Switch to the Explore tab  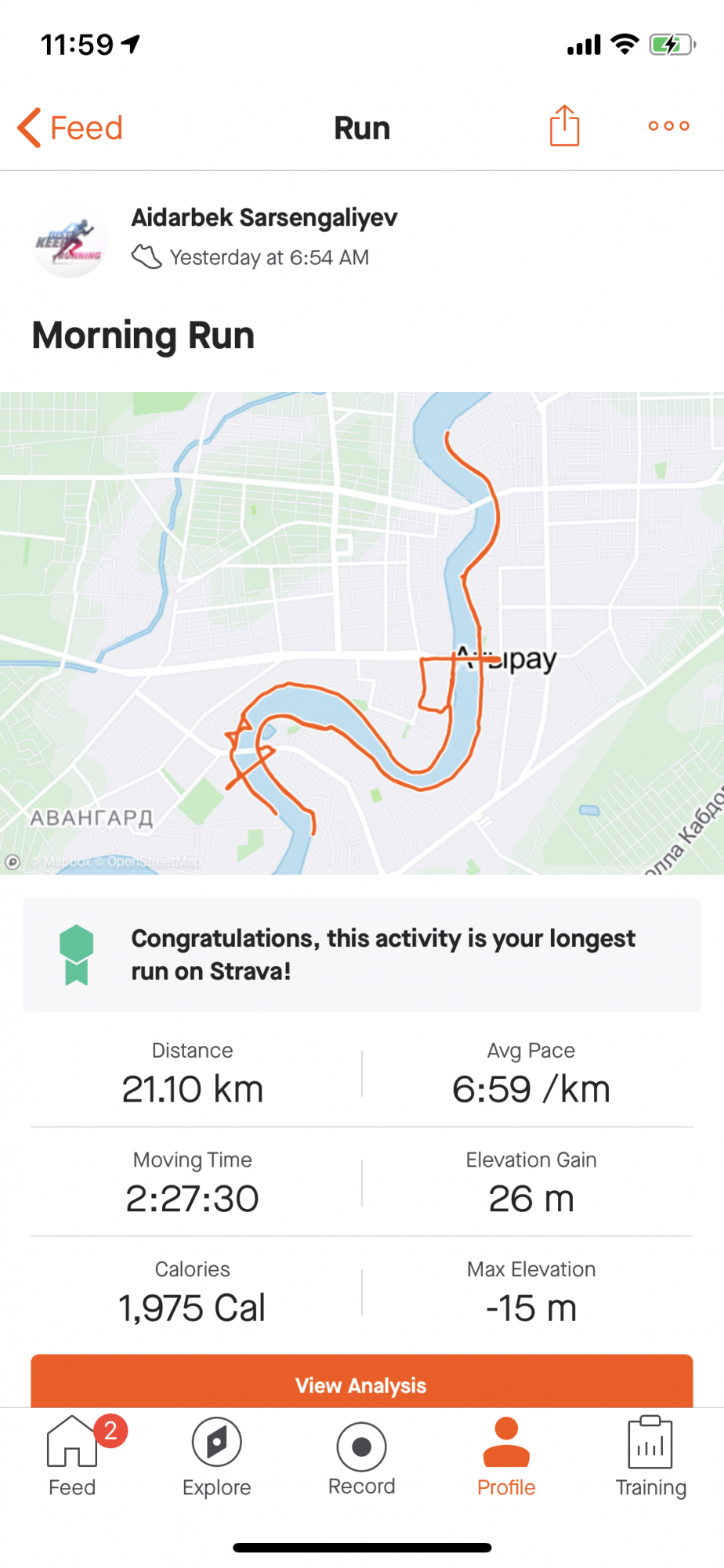coord(217,1457)
